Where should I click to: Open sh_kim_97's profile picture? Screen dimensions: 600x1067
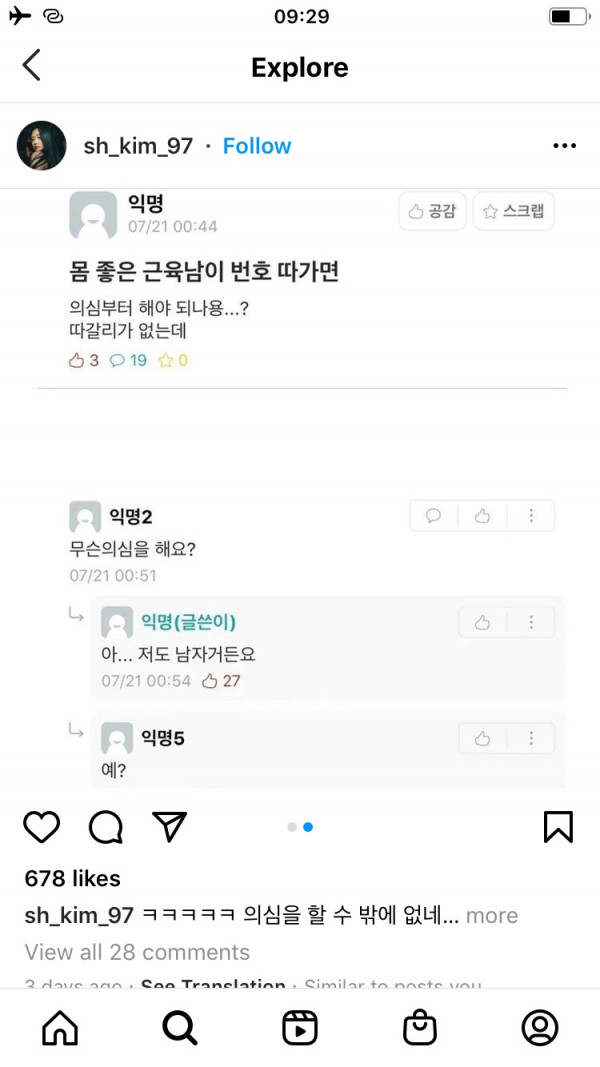(x=42, y=146)
